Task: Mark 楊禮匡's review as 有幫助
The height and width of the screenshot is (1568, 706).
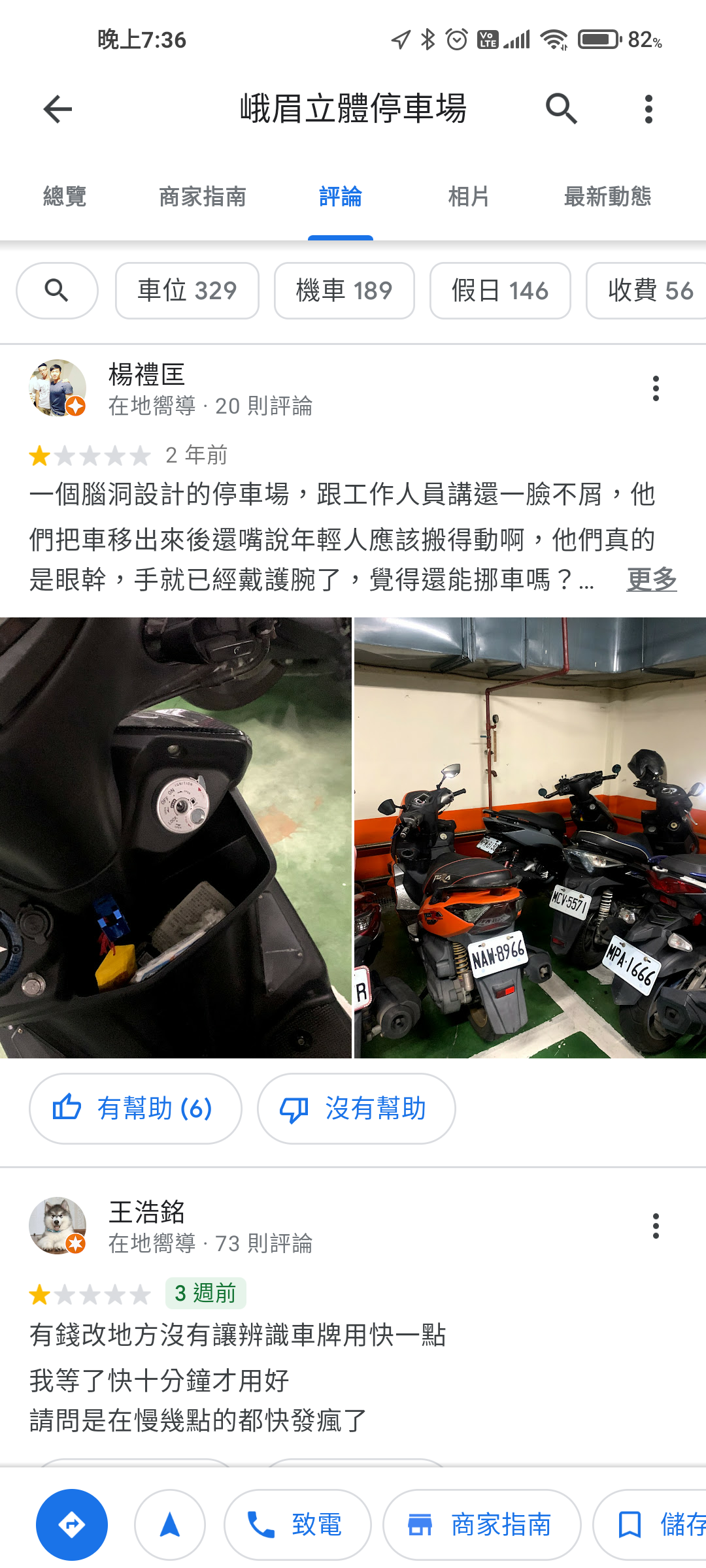Action: tap(135, 1108)
